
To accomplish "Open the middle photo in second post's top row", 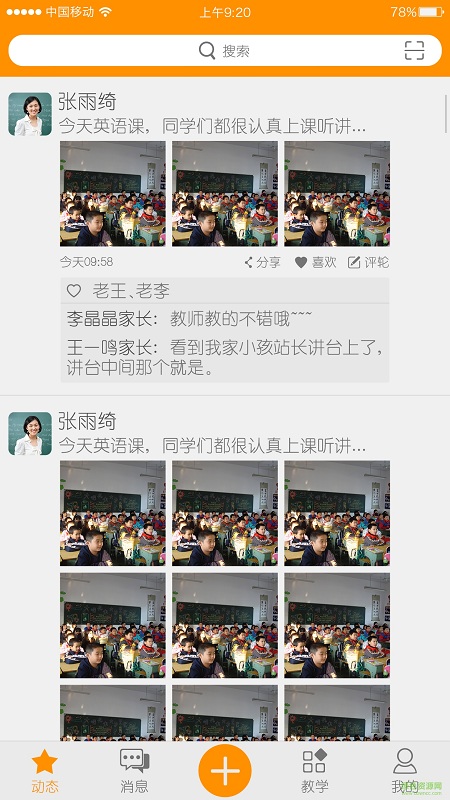I will pos(224,513).
